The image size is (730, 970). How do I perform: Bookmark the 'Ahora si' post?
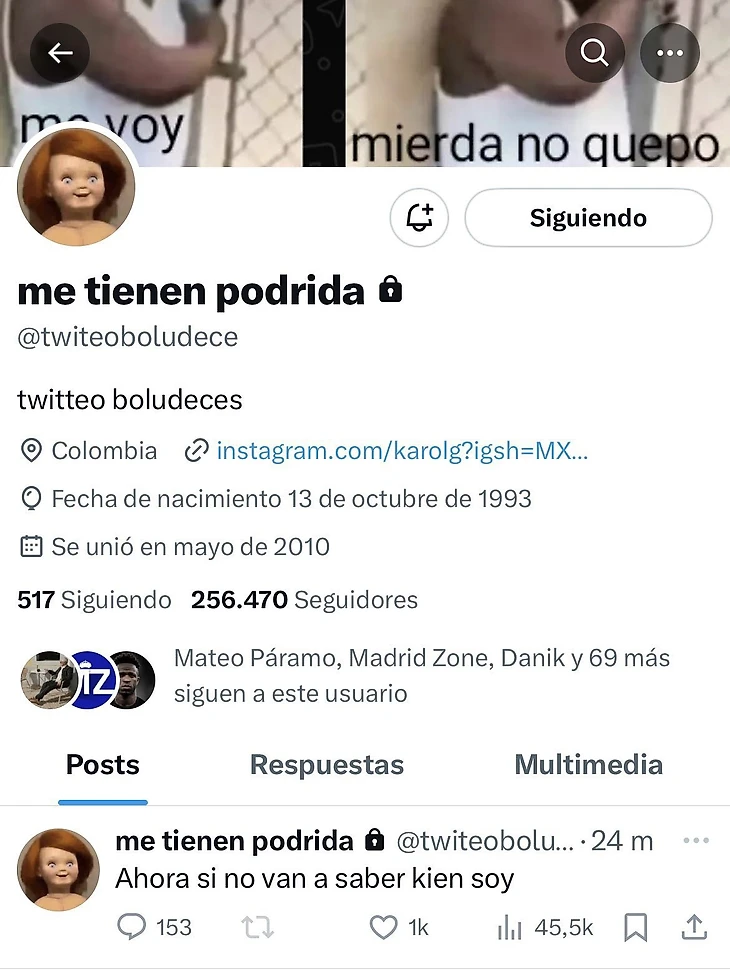[x=635, y=927]
